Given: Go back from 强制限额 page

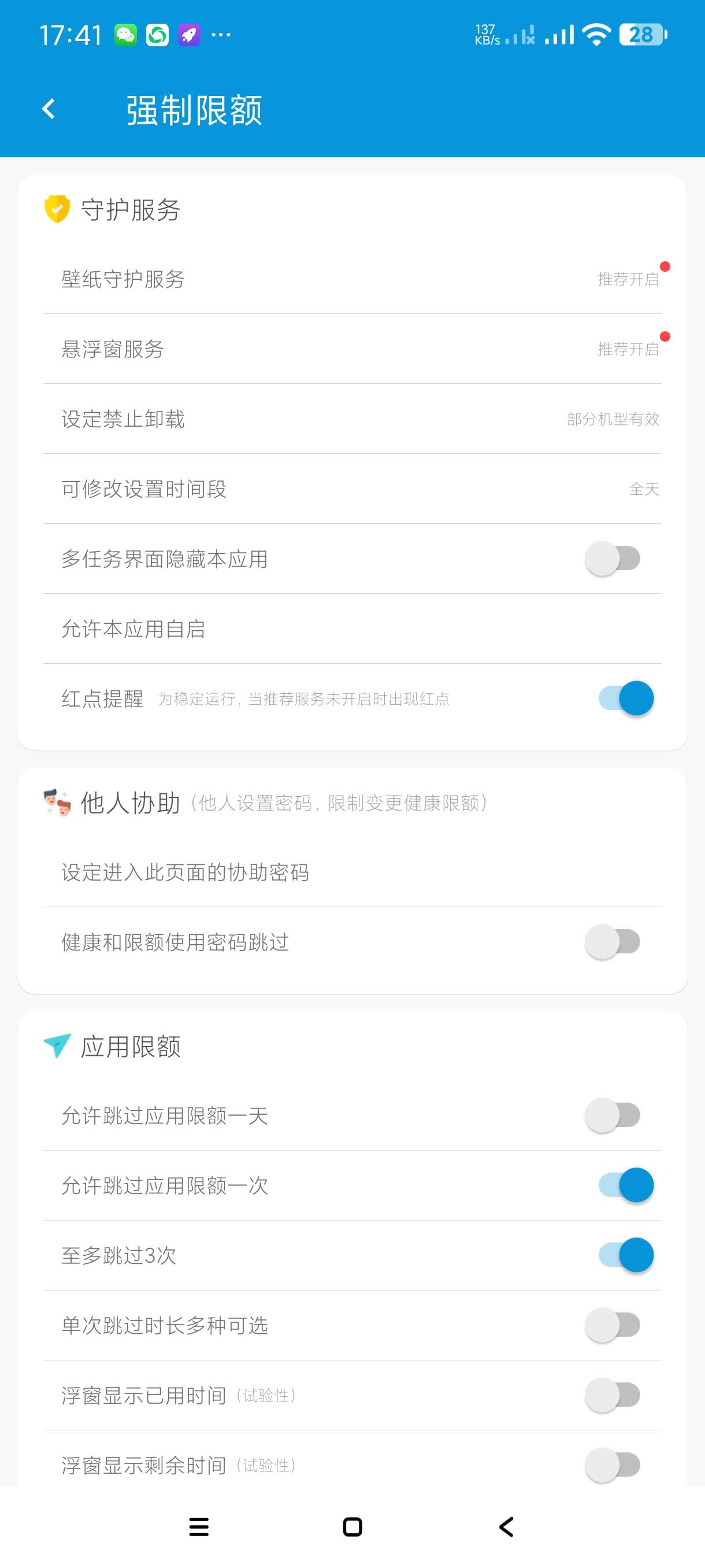Looking at the screenshot, I should [x=49, y=110].
